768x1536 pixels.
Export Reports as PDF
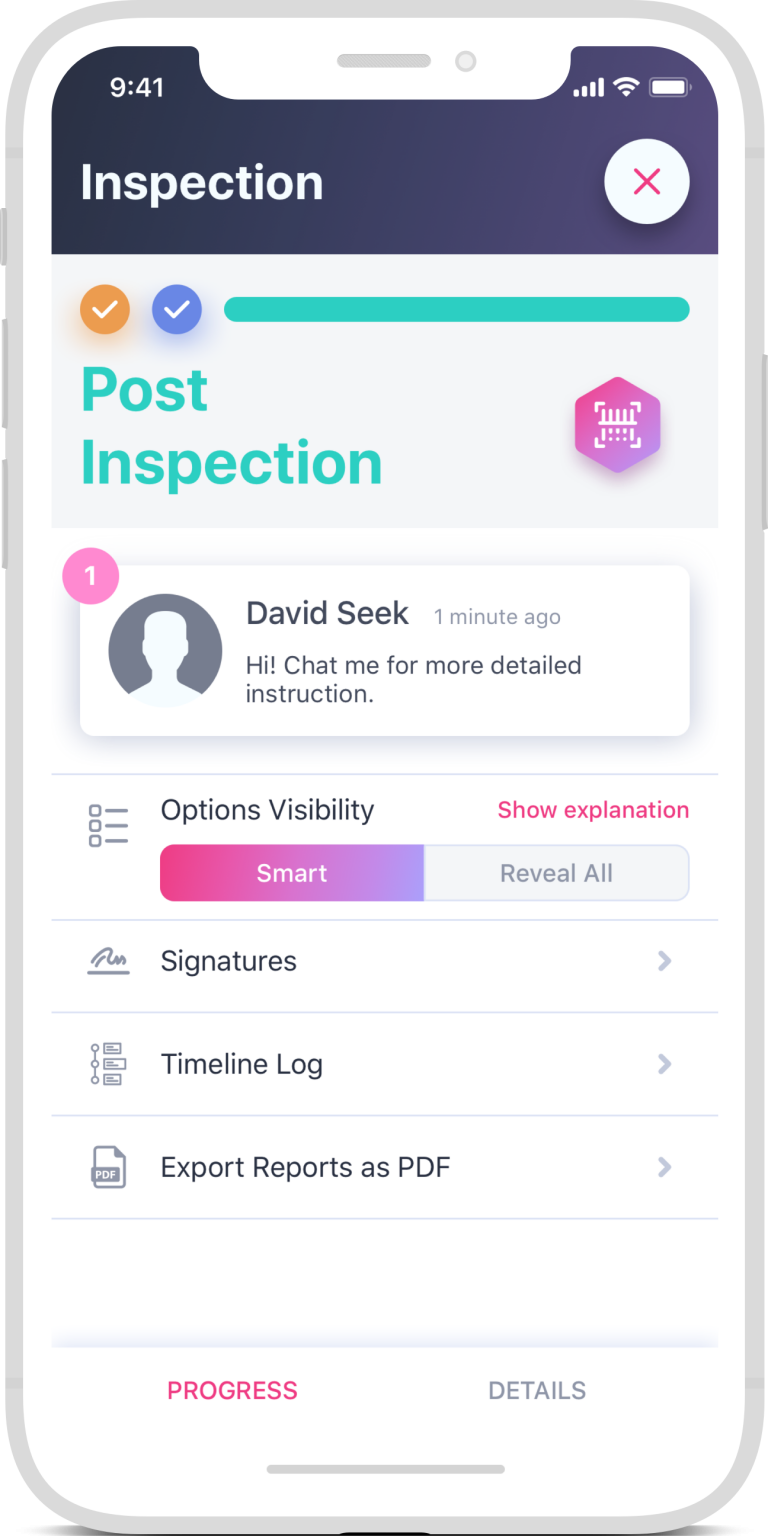coord(385,1167)
